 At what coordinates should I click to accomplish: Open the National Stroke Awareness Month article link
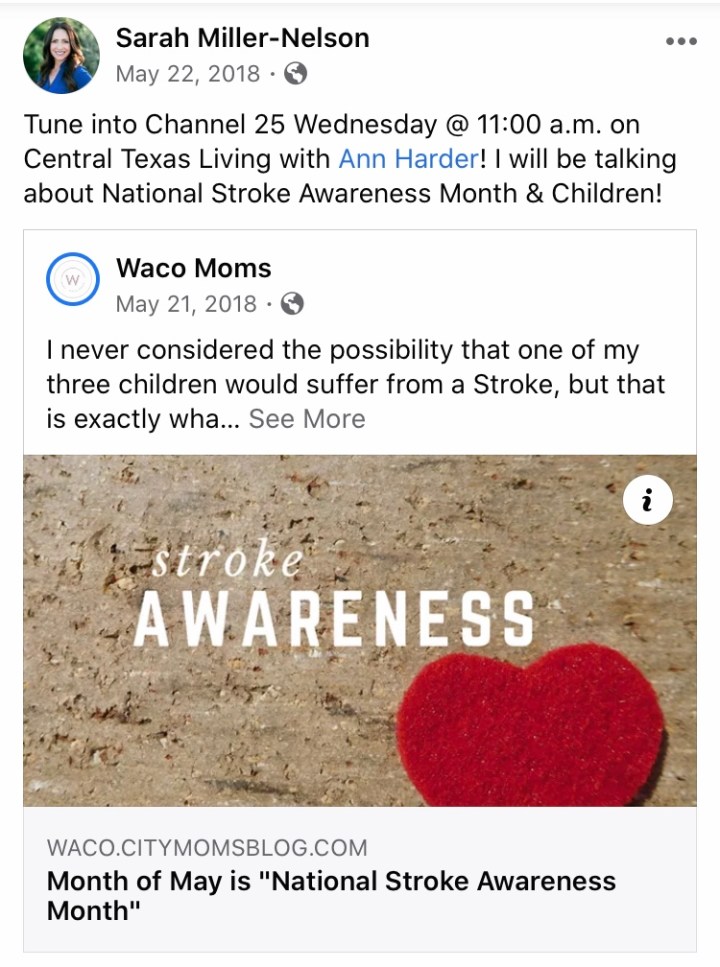coord(330,895)
